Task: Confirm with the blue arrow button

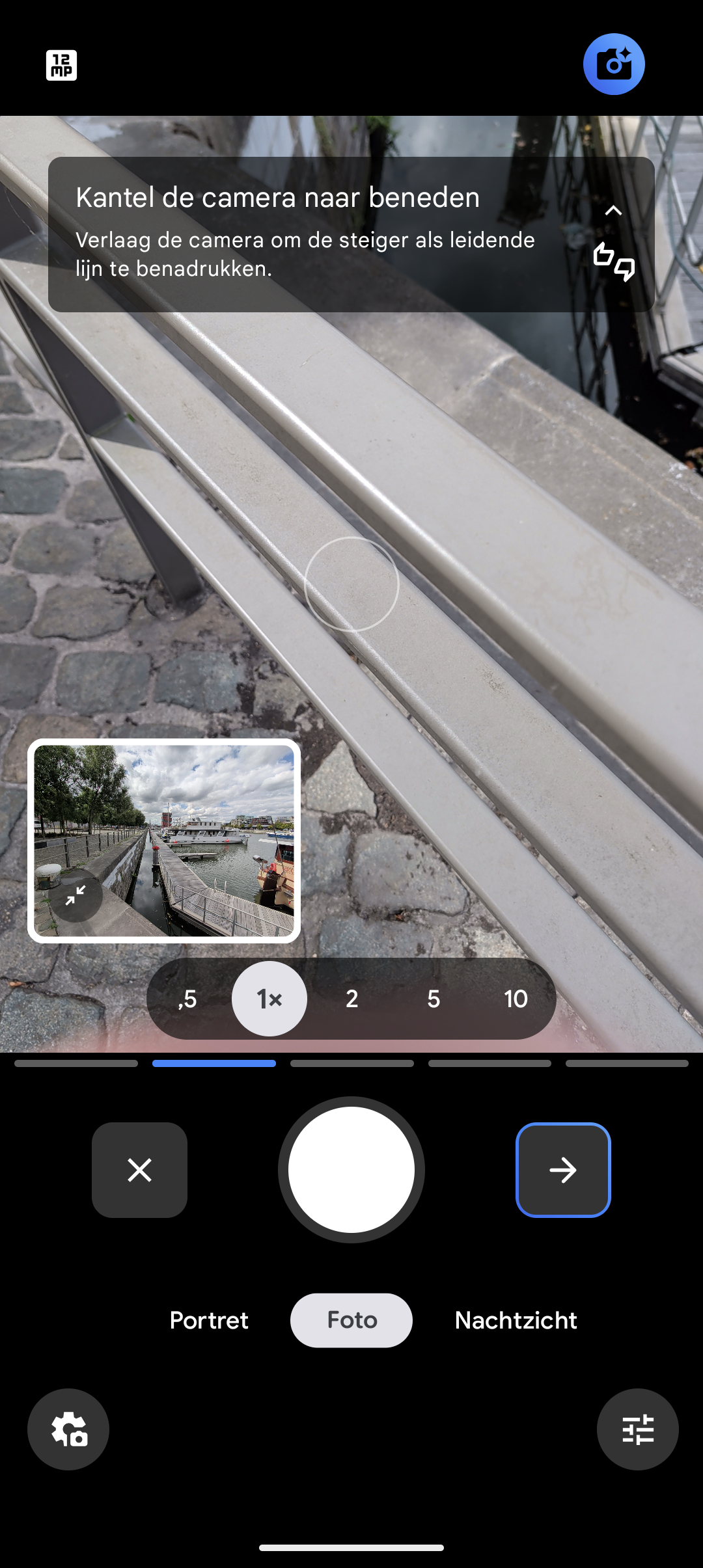Action: tap(563, 1169)
